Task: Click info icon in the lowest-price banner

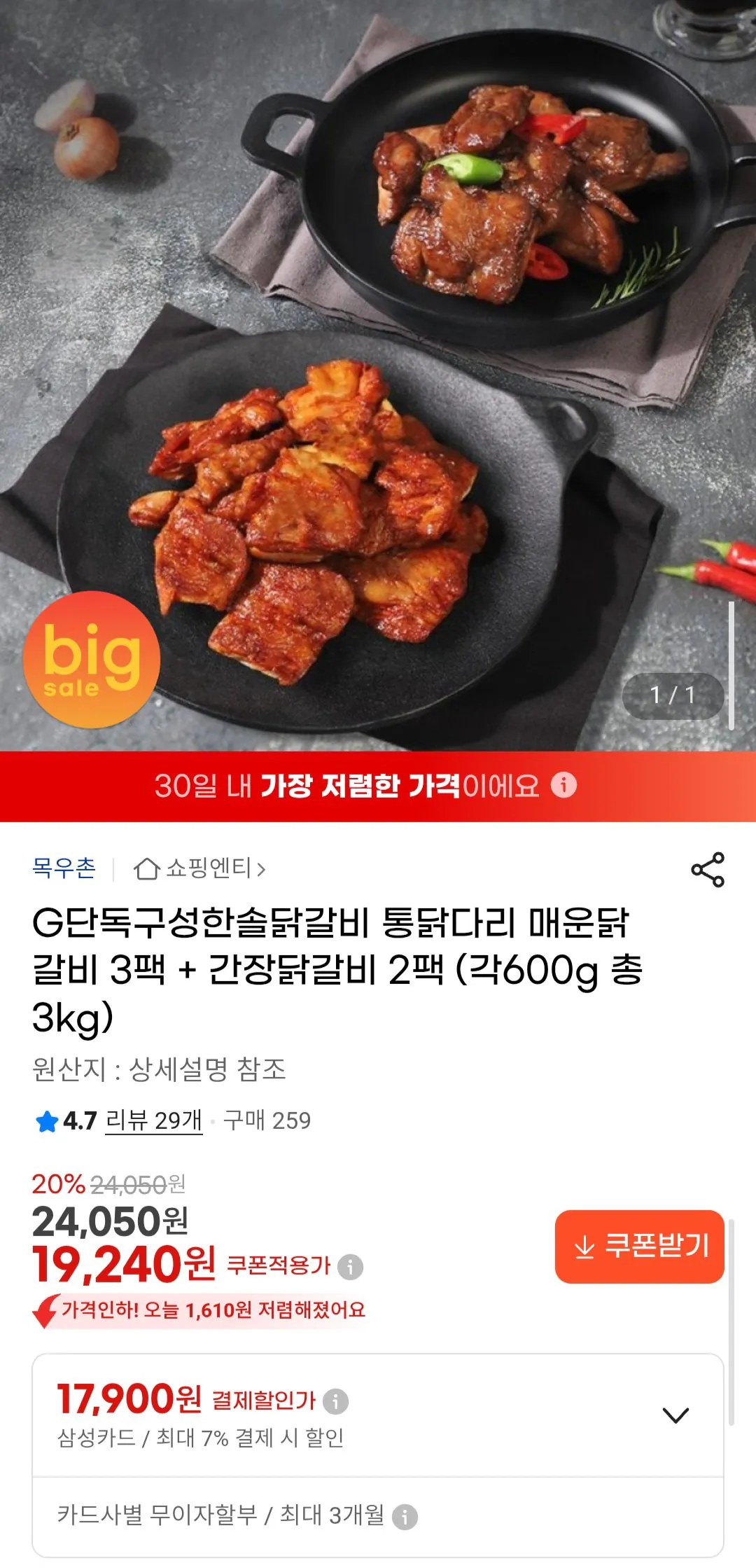Action: click(564, 788)
